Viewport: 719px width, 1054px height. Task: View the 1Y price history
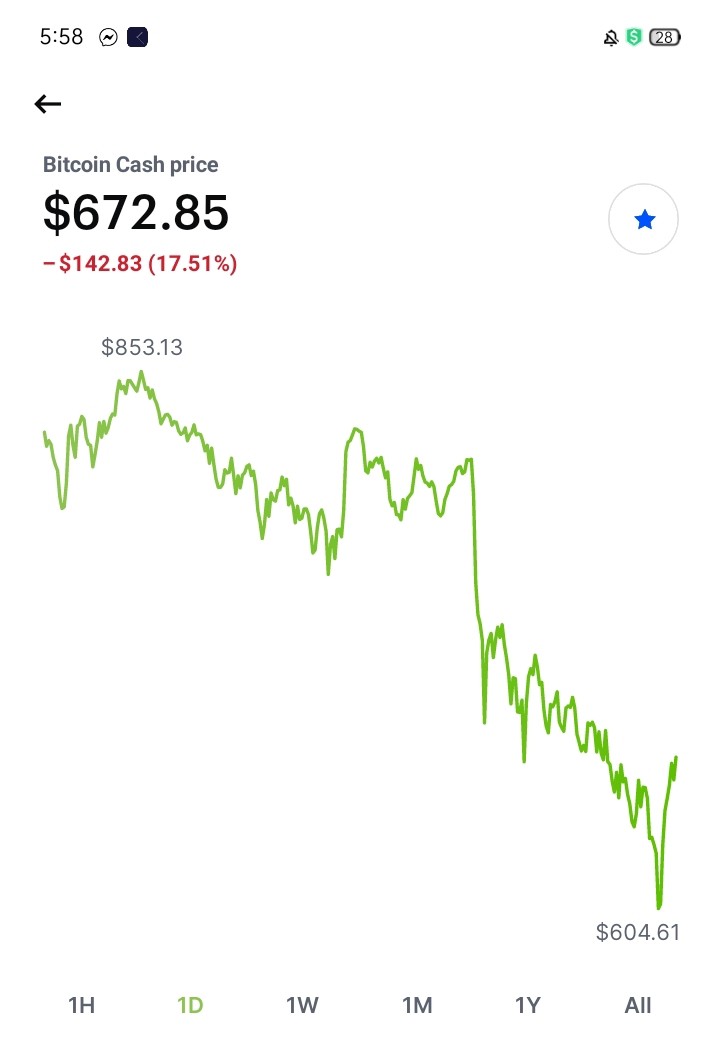527,1005
